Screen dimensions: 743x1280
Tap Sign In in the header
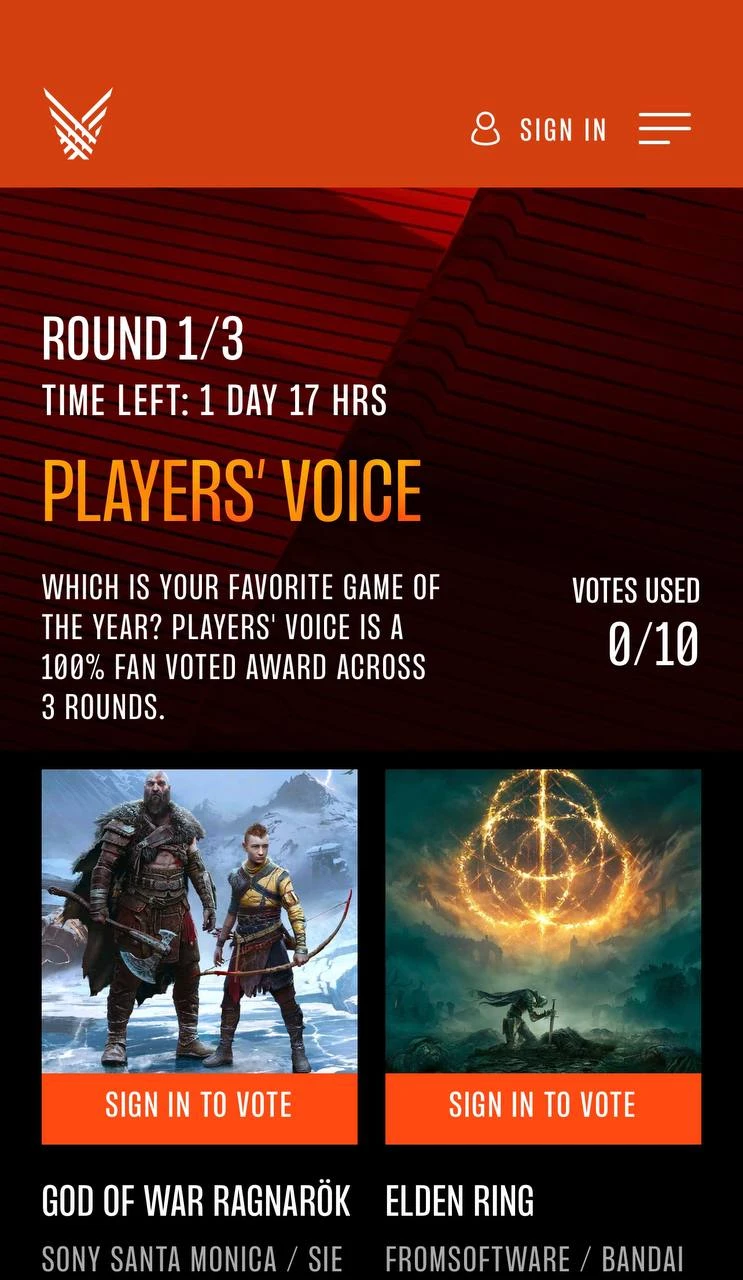(x=540, y=130)
